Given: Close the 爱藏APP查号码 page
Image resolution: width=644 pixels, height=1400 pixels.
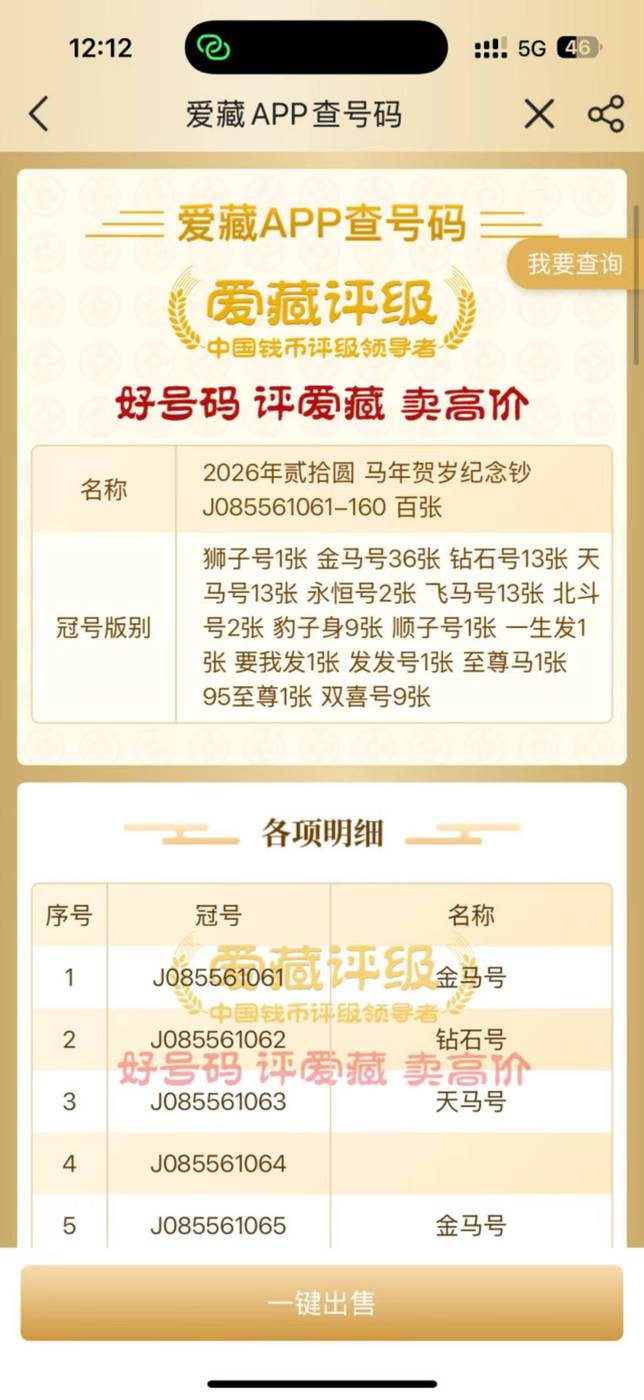Looking at the screenshot, I should [539, 114].
